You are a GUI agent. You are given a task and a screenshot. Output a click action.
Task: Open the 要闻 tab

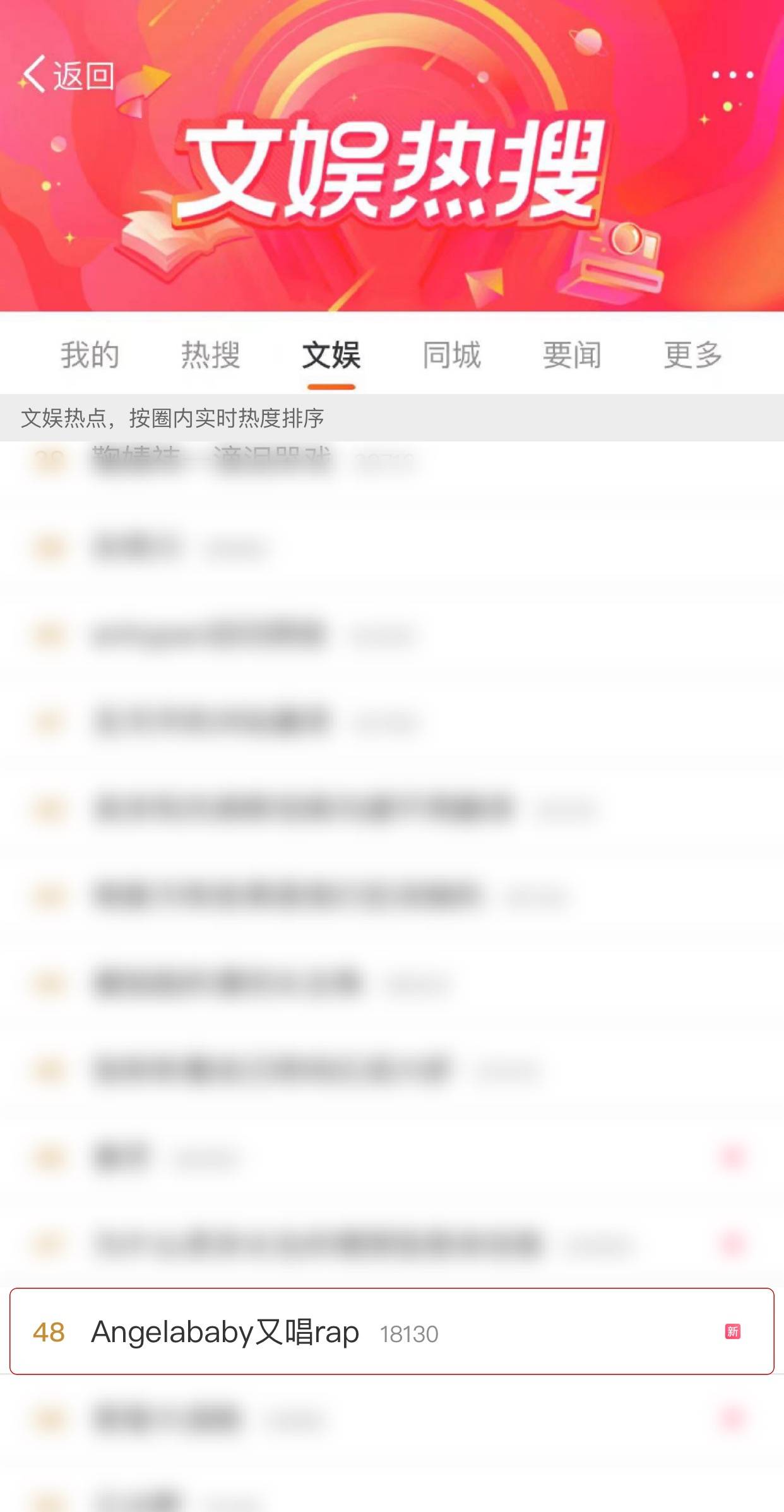[572, 355]
